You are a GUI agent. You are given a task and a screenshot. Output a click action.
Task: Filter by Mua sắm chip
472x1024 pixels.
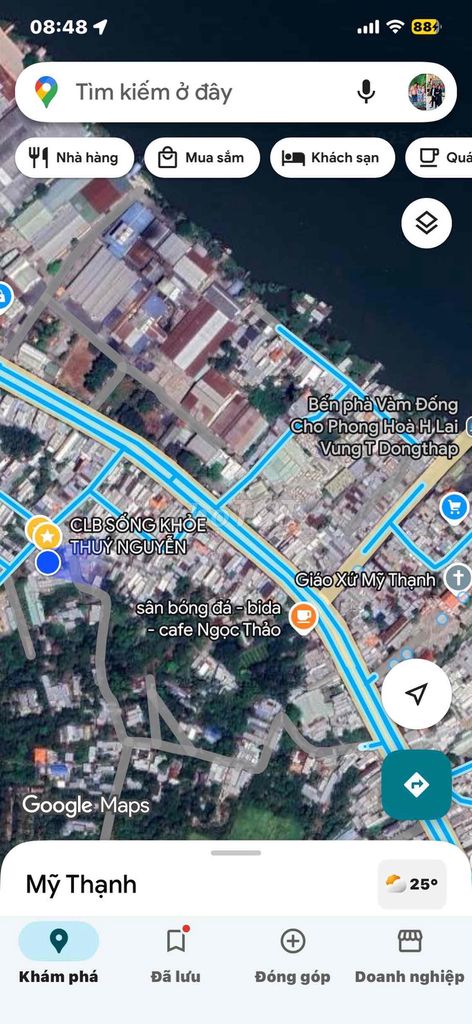[x=202, y=157]
